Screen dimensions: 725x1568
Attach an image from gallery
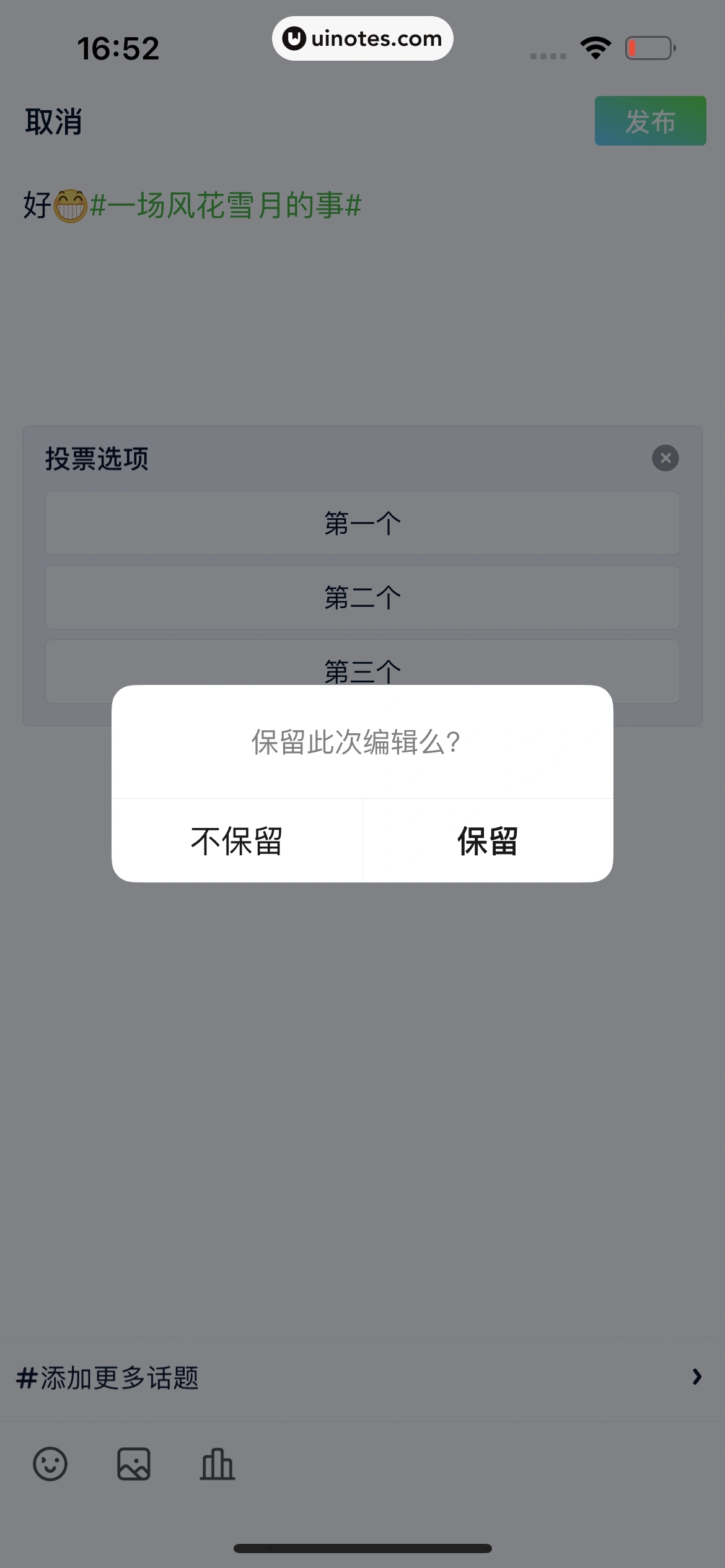[x=134, y=1465]
